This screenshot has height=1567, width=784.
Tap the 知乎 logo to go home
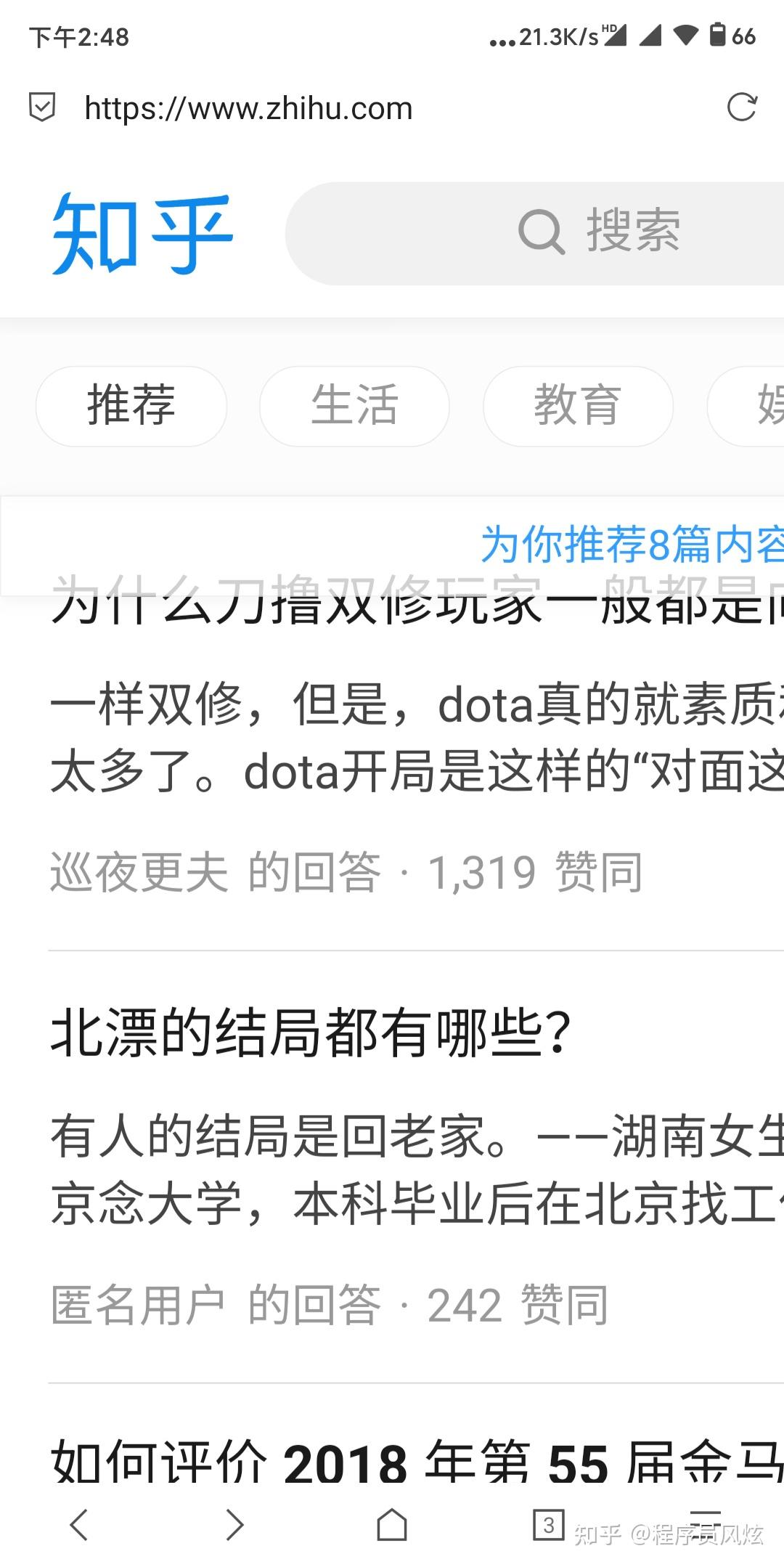point(142,234)
